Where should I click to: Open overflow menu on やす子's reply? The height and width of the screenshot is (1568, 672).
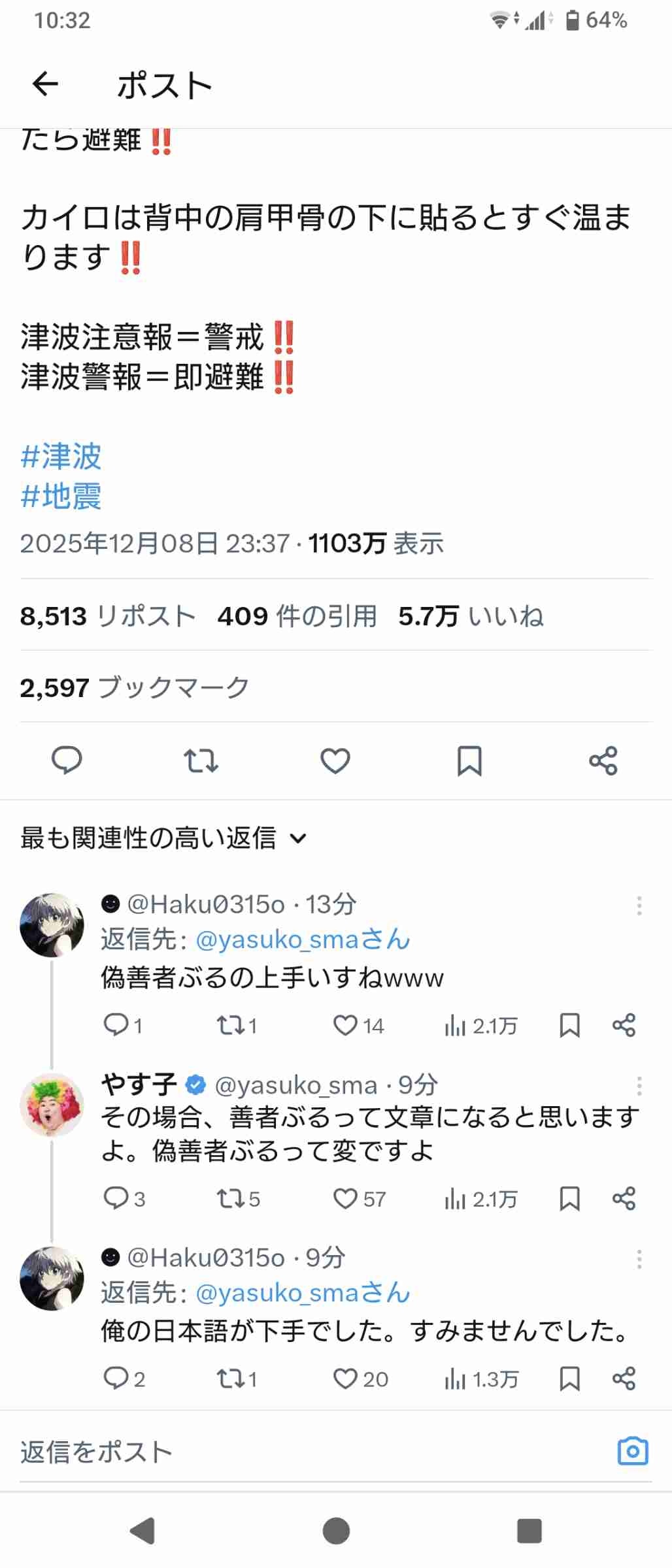click(x=639, y=1086)
